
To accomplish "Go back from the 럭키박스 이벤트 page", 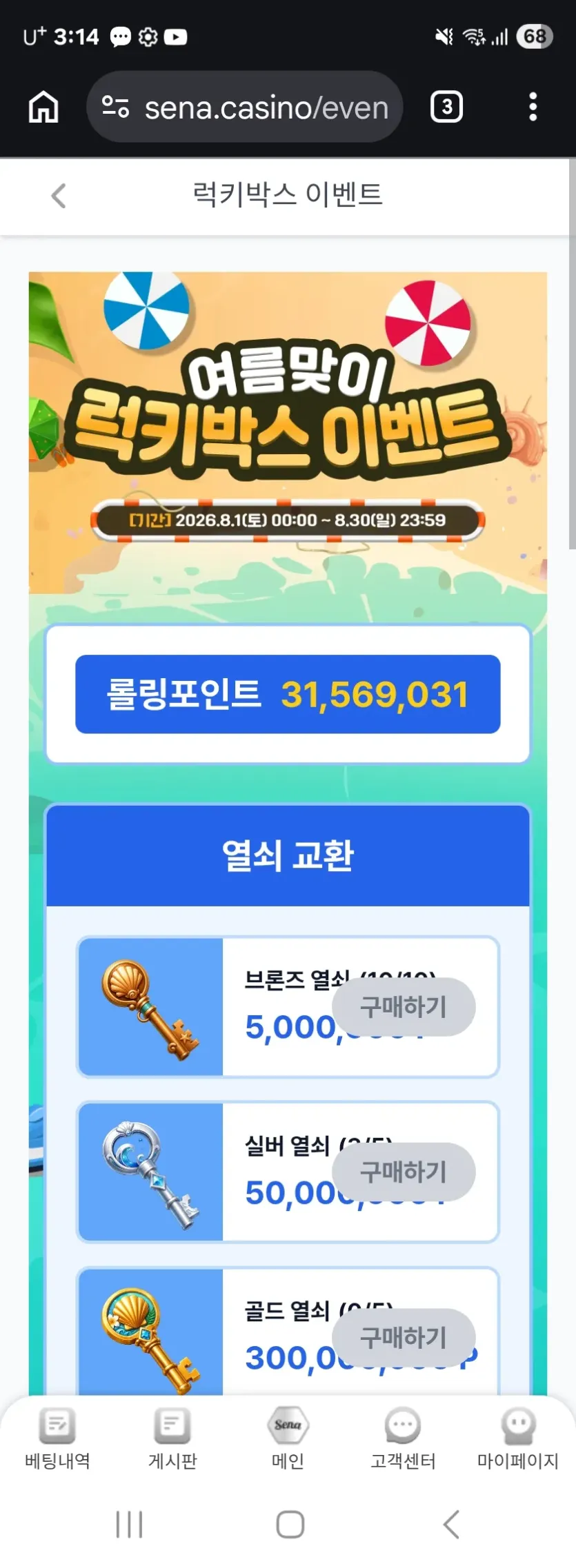I will tap(59, 196).
